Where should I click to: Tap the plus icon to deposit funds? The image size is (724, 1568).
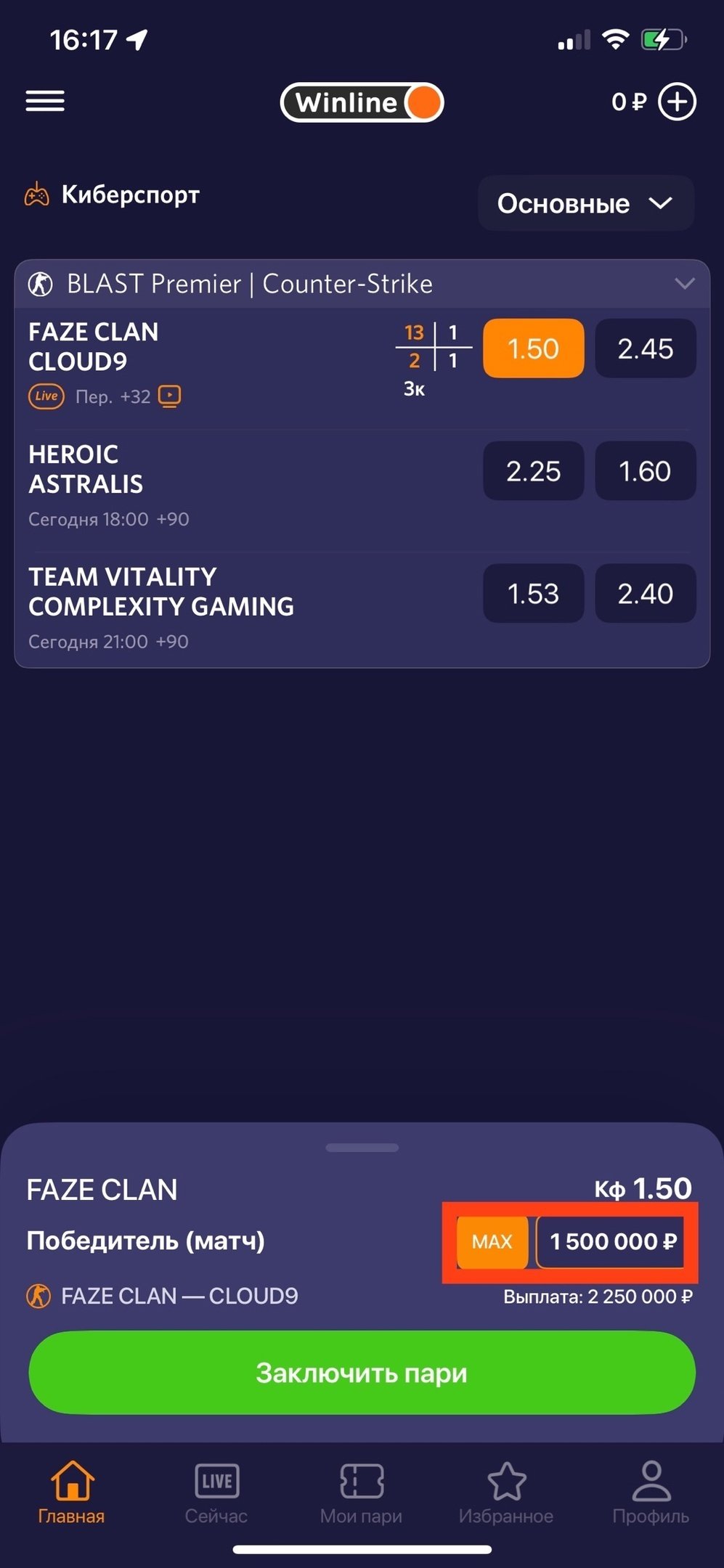677,102
